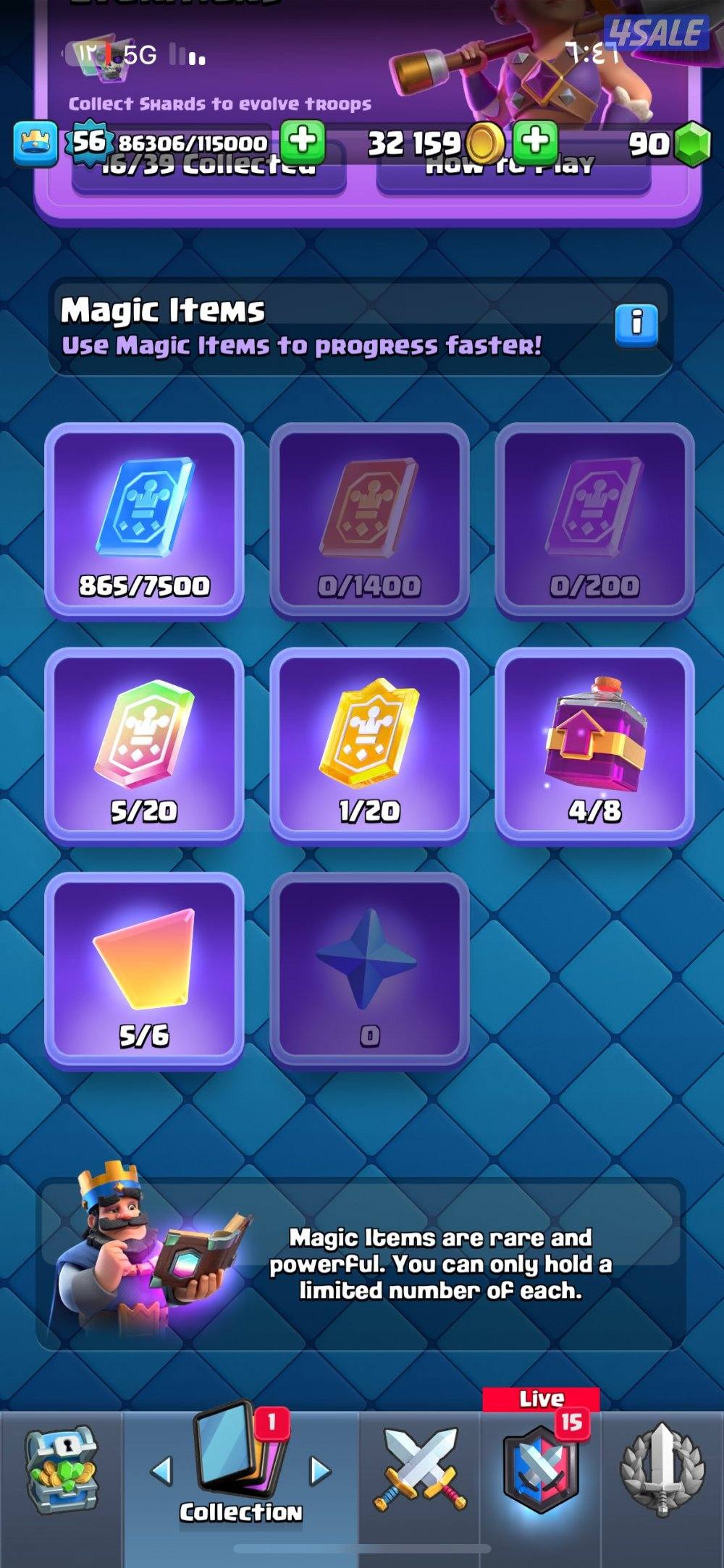Open the orange shard tile showing 5/6

pos(144,970)
